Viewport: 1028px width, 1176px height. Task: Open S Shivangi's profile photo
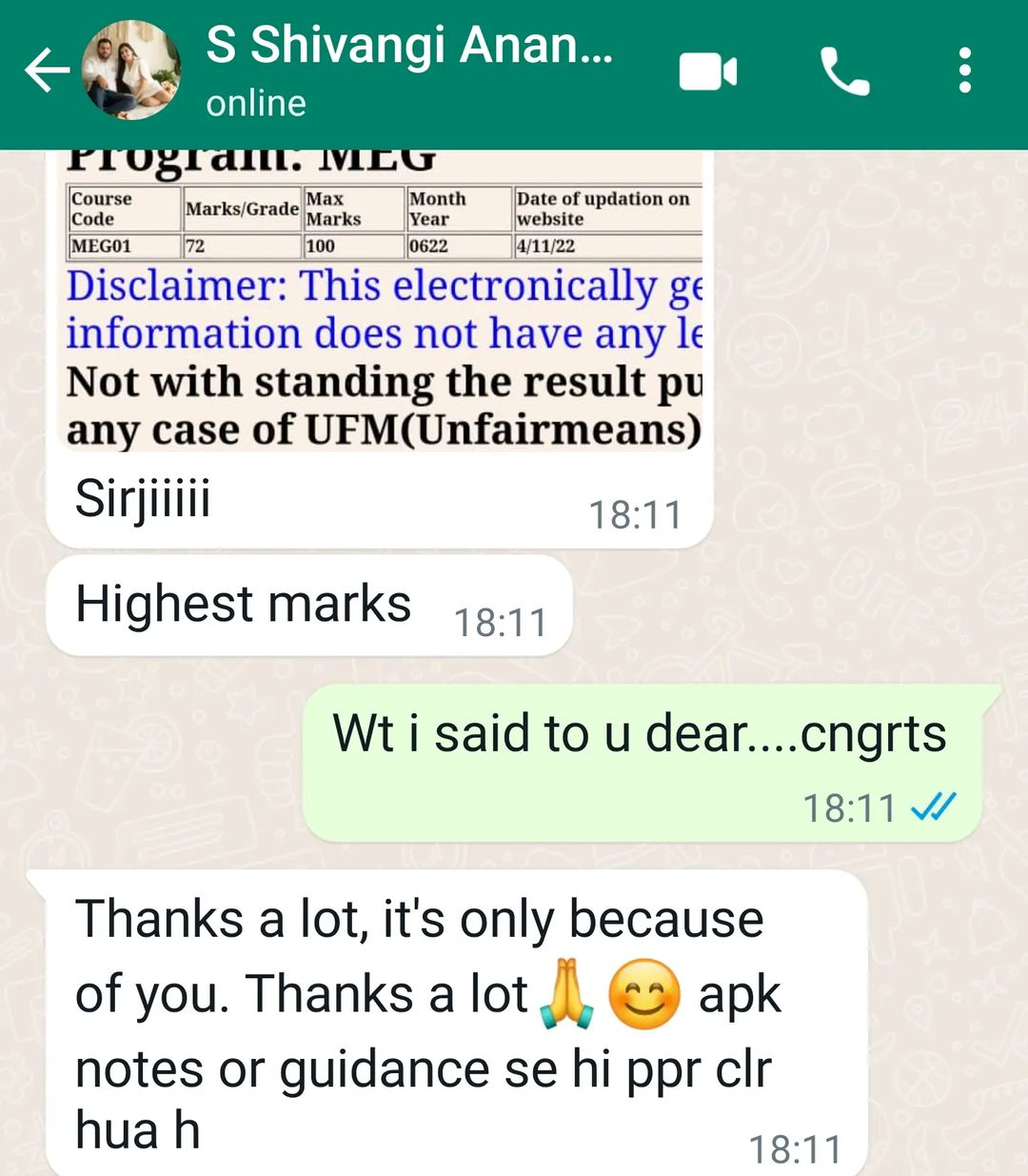[x=131, y=71]
